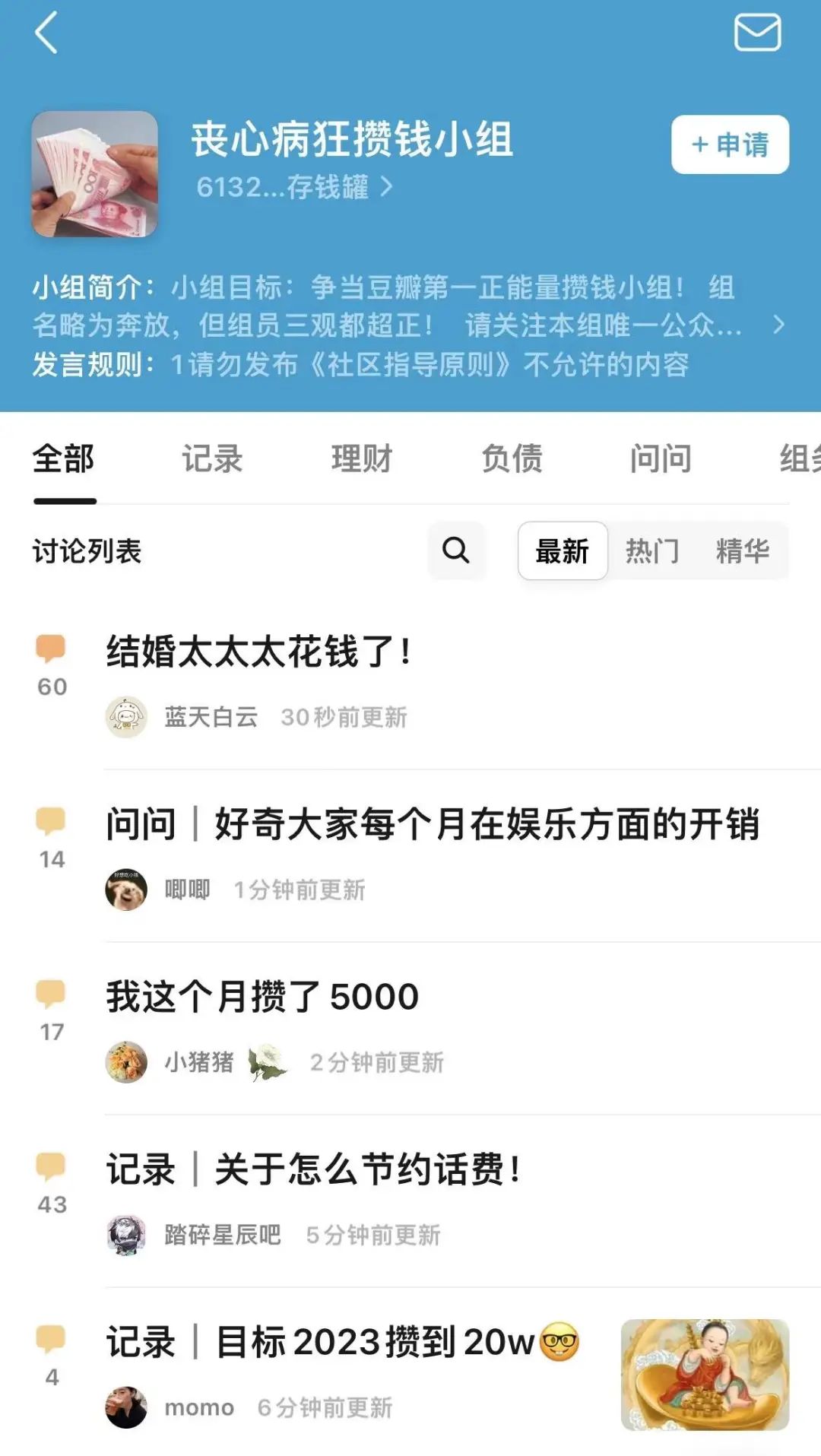Switch to the 记录 tab
The width and height of the screenshot is (821, 1456).
[212, 459]
